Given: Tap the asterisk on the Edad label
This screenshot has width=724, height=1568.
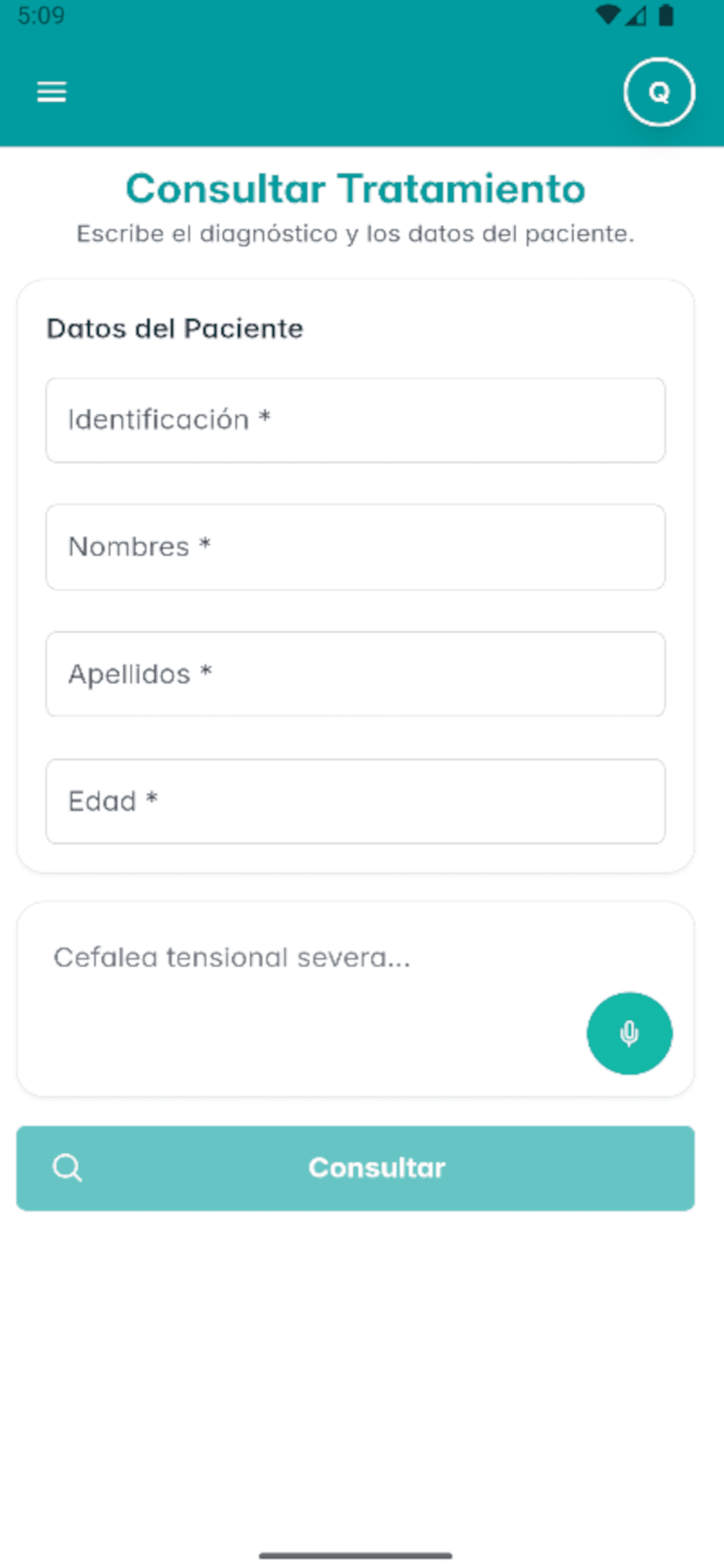Looking at the screenshot, I should coord(151,799).
